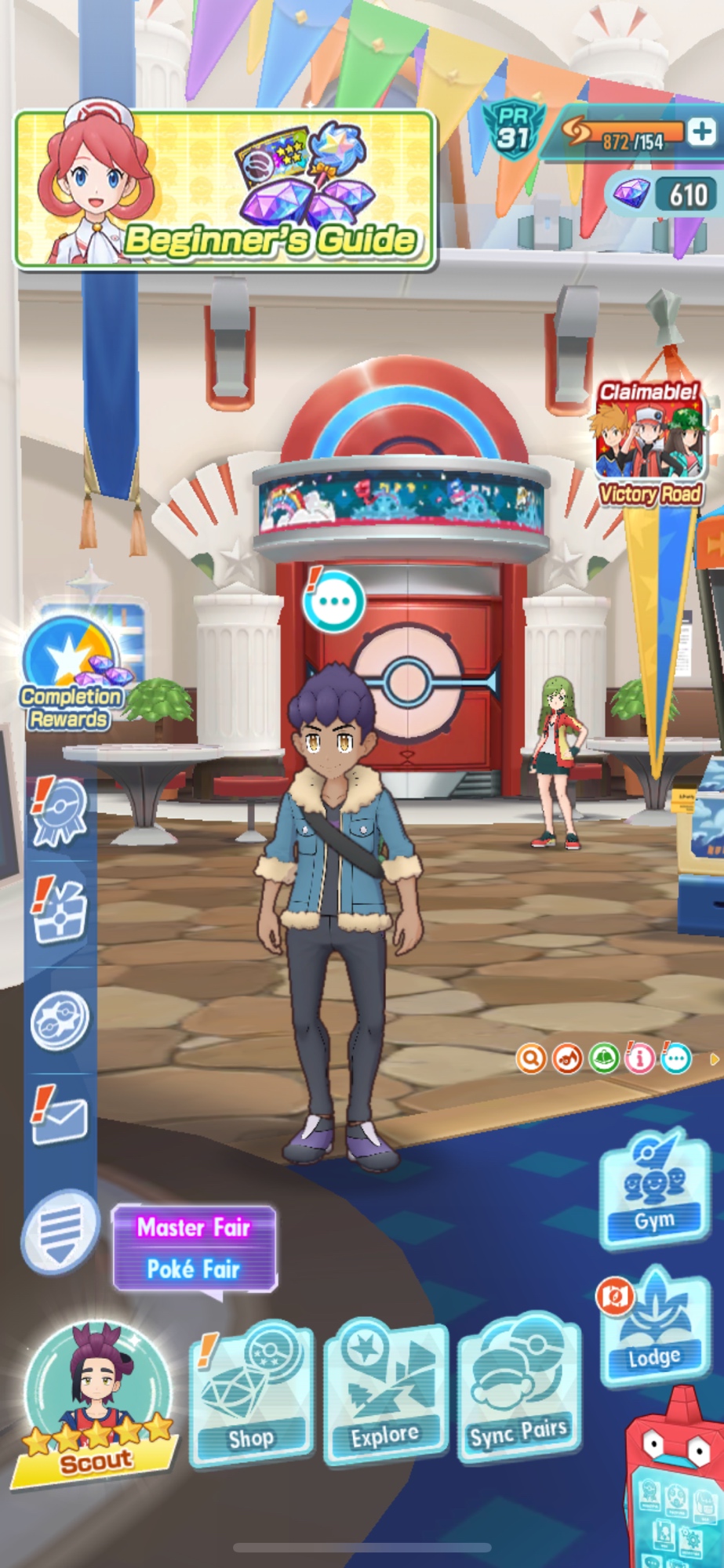Open the missions ribbon badge icon
The width and height of the screenshot is (724, 1568).
tap(60, 814)
